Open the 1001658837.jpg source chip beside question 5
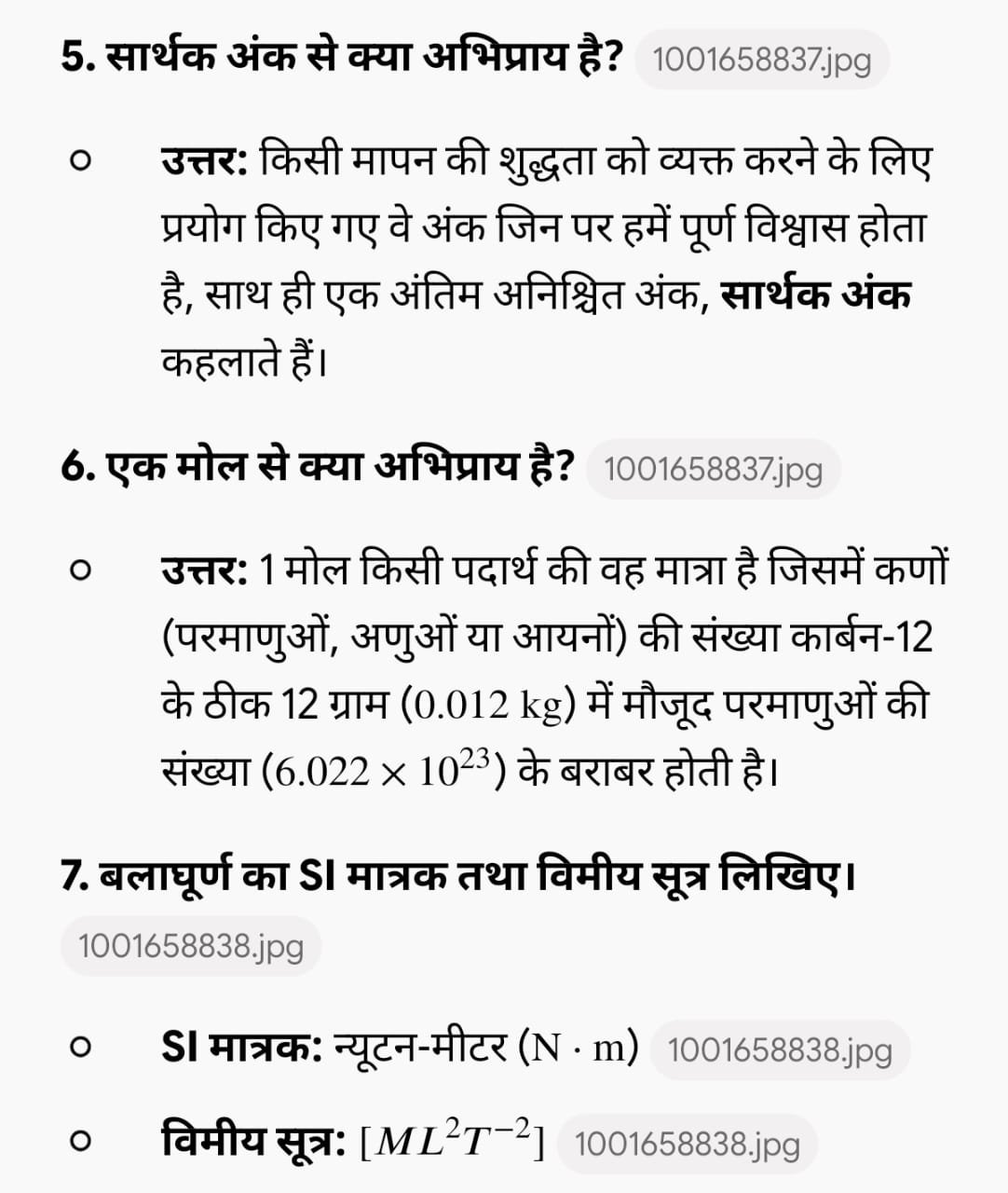 762,60
